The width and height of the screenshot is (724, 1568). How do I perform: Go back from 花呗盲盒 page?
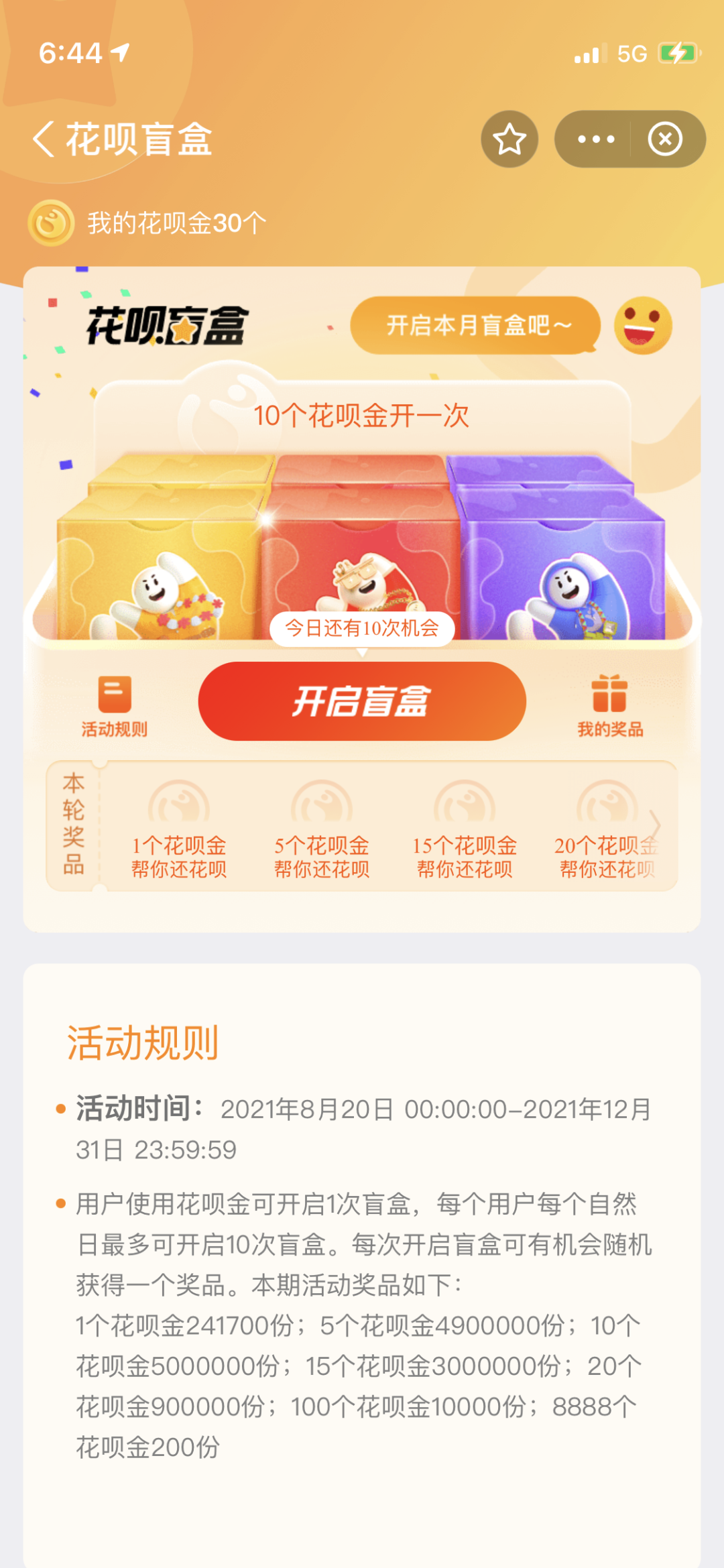(x=44, y=139)
